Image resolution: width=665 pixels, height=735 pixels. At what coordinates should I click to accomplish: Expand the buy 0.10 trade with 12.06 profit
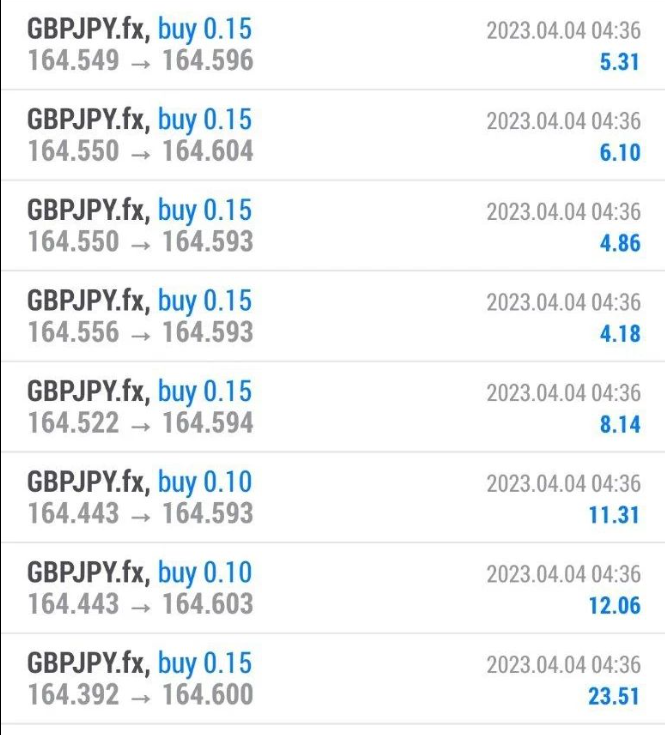point(332,588)
